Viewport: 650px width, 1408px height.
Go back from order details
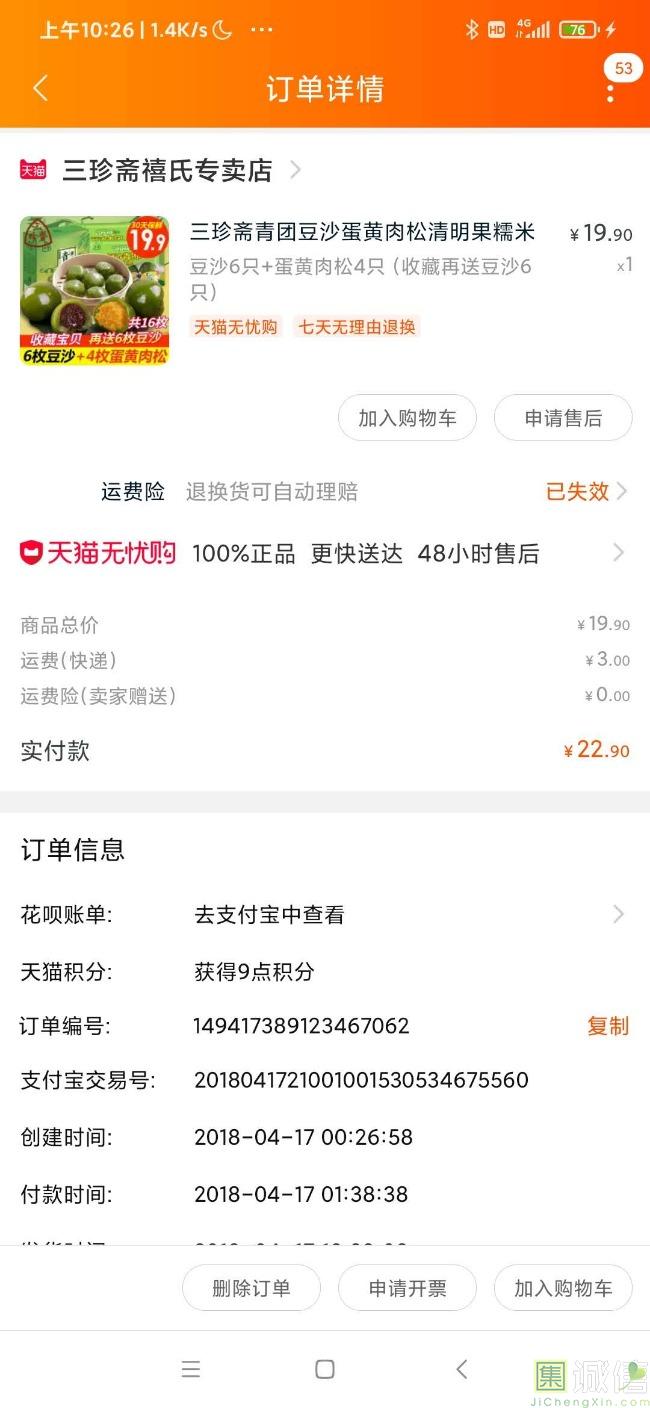(x=40, y=88)
